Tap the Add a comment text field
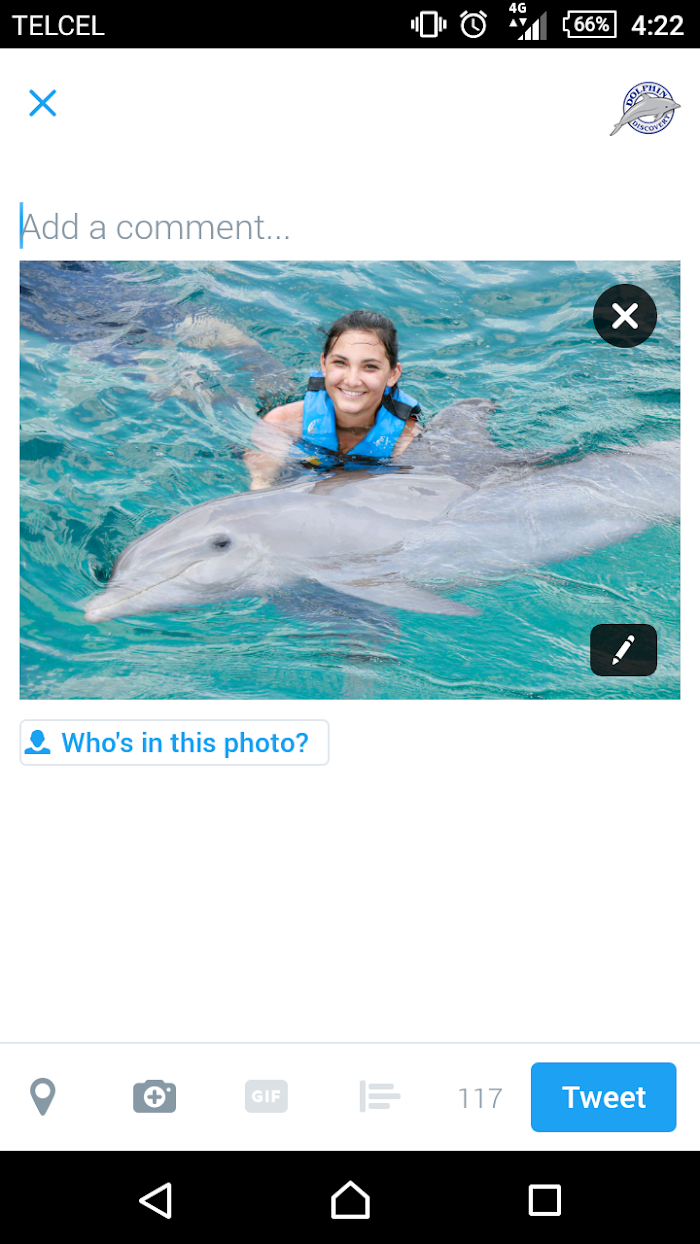The height and width of the screenshot is (1244, 700). tap(300, 227)
